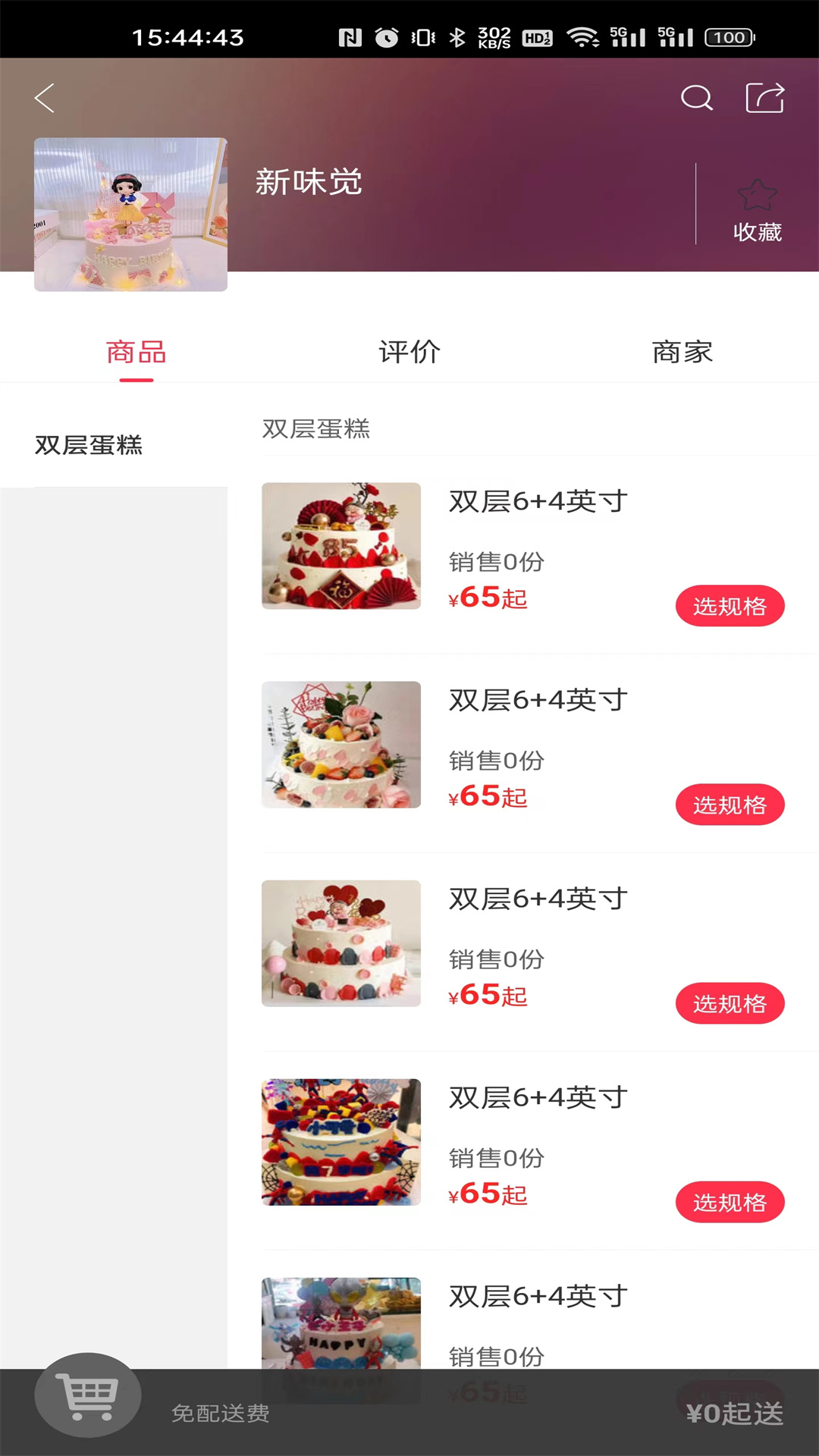Screen dimensions: 819x1456
Task: Open the pink rose fruit cake item
Action: click(x=341, y=745)
